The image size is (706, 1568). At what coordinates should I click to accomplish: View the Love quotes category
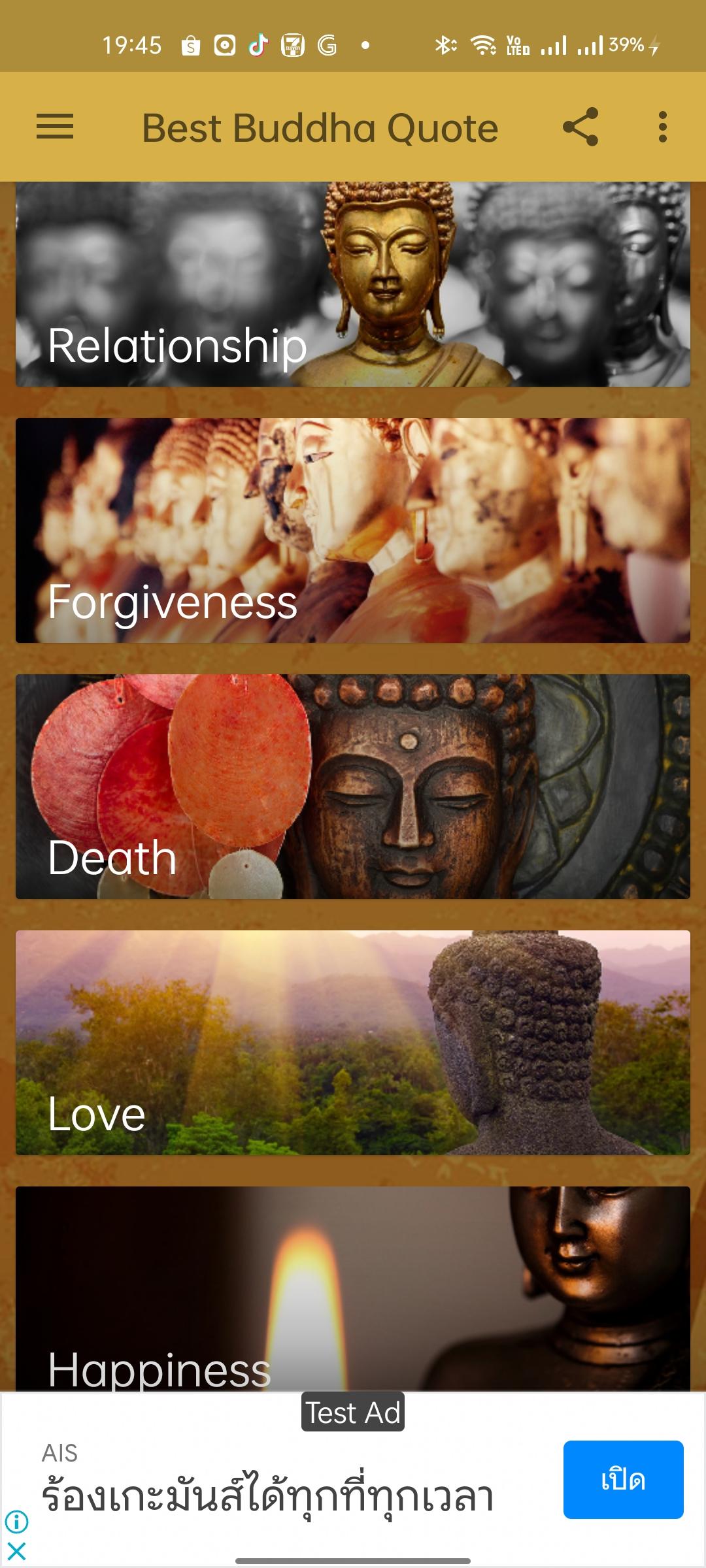click(x=353, y=1043)
